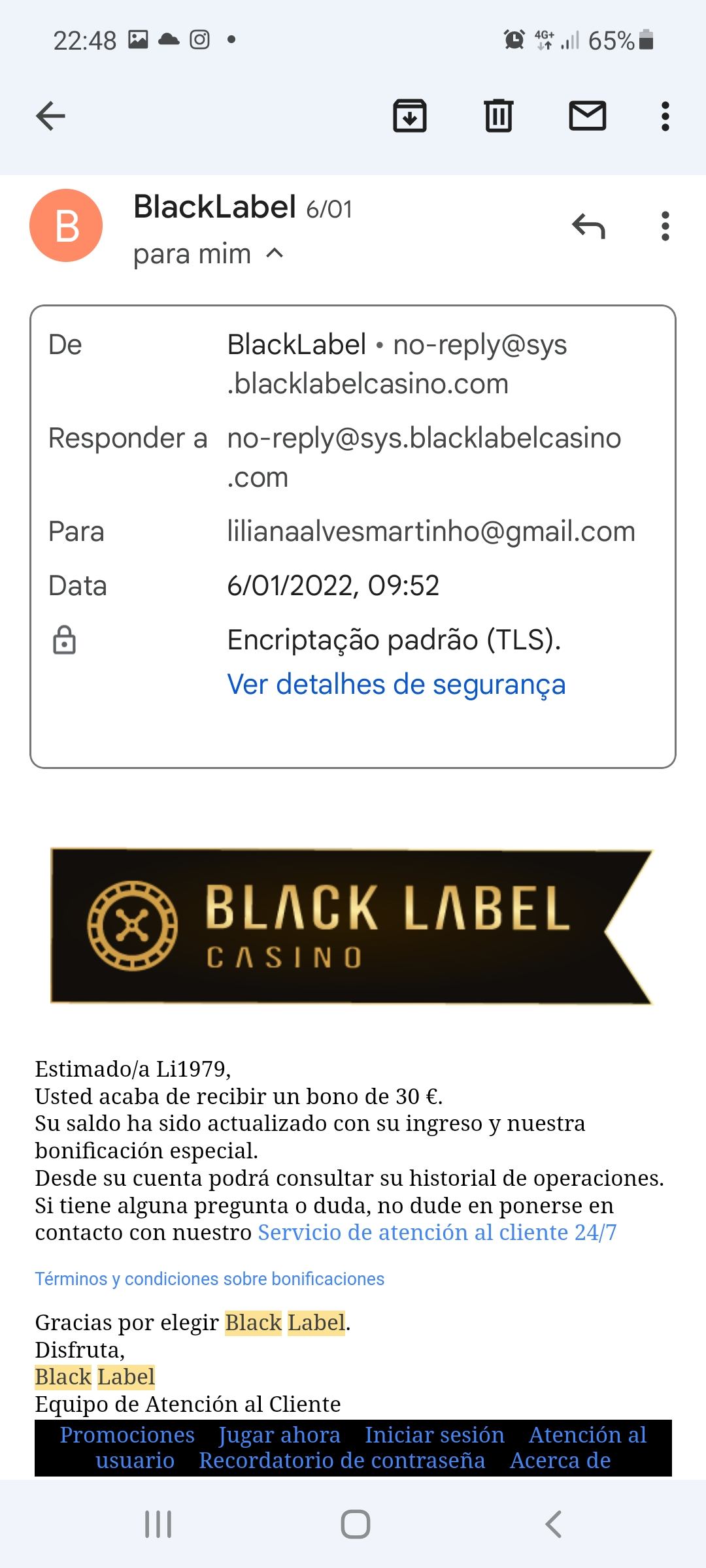Go to the phone's home screen

[x=355, y=1524]
